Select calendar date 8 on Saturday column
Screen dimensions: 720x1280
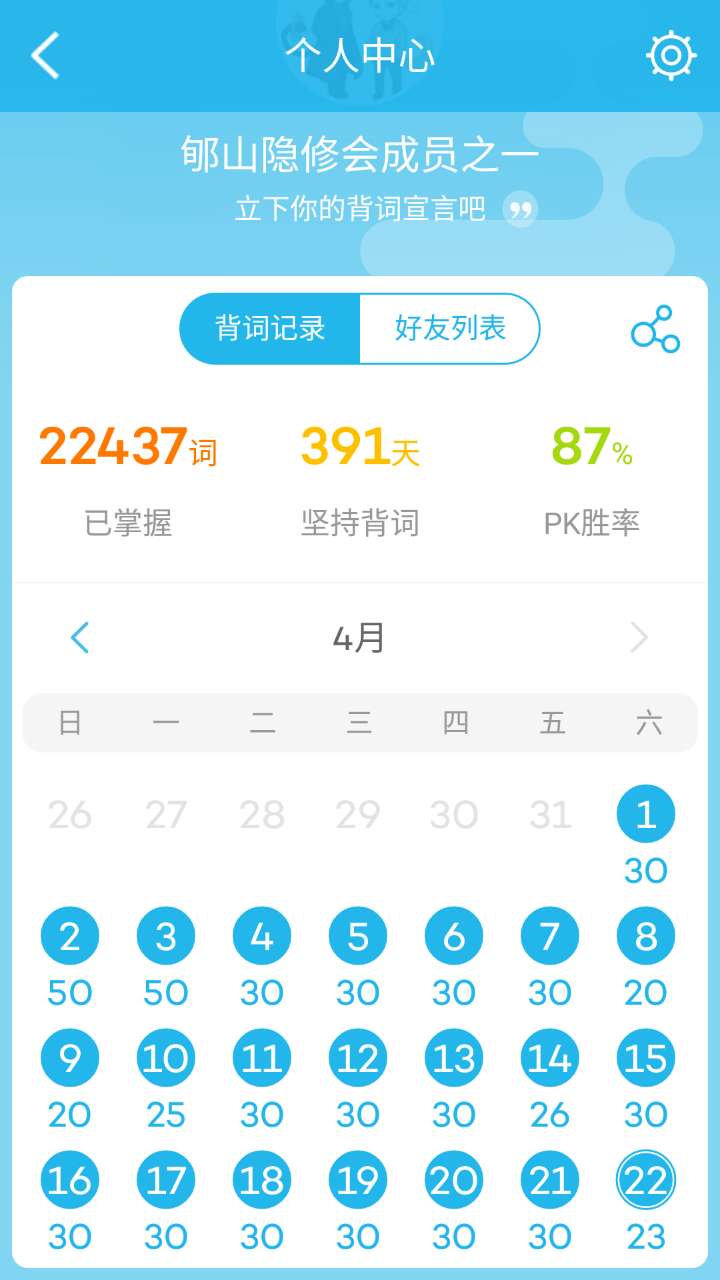pyautogui.click(x=646, y=935)
